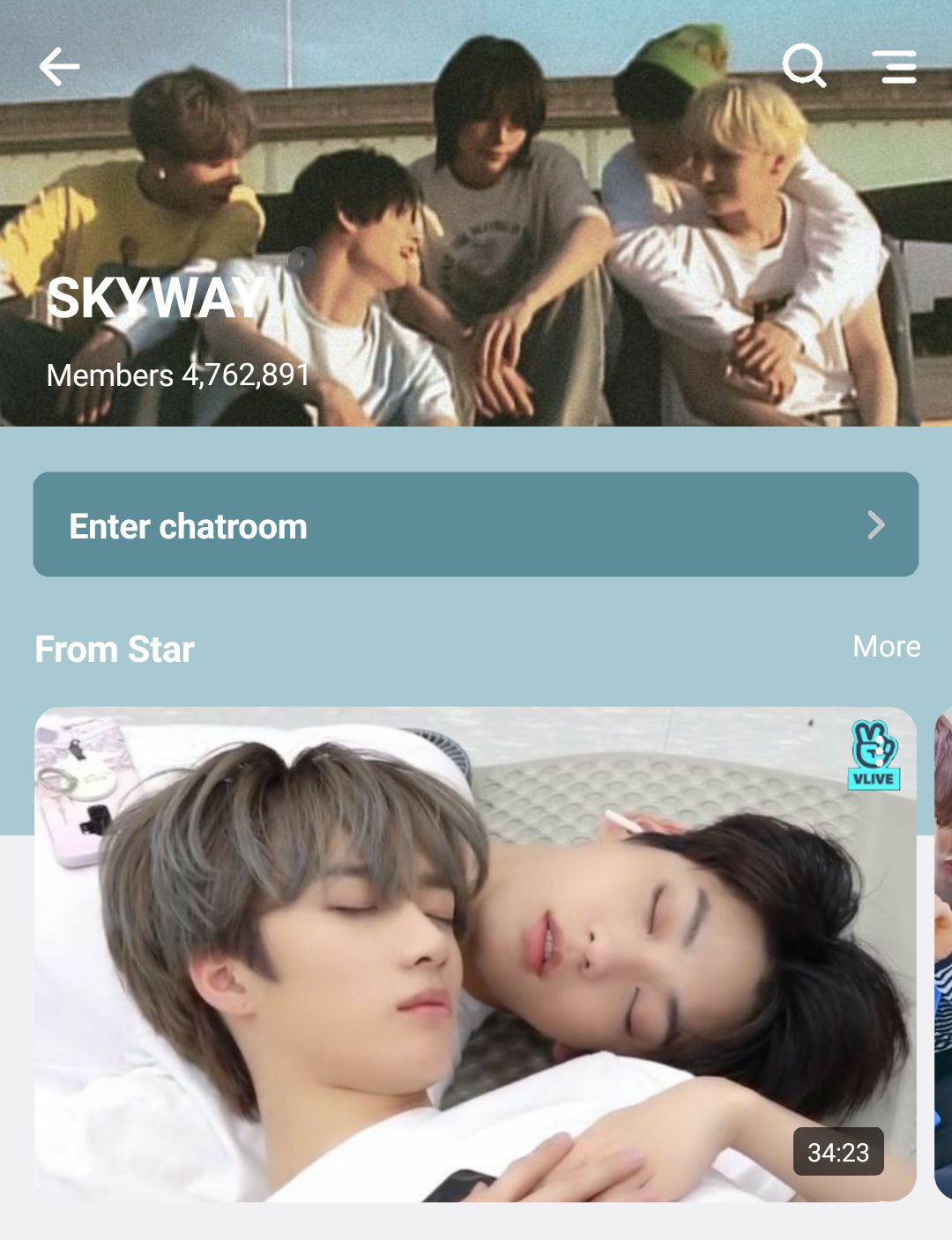Viewport: 952px width, 1240px height.
Task: View more From Star posts
Action: (886, 647)
